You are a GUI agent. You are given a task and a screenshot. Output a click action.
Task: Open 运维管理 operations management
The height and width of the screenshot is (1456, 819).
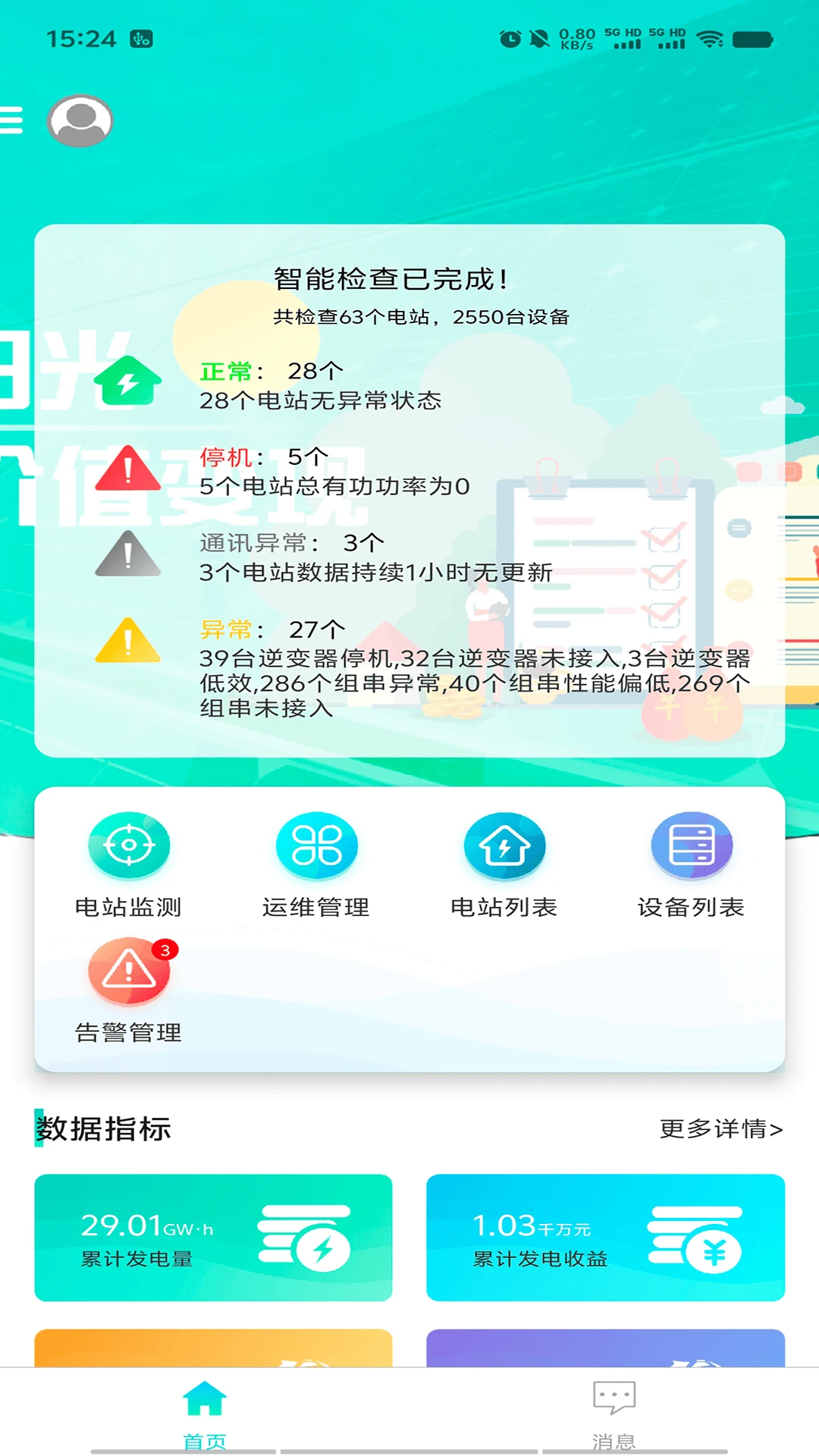tap(316, 864)
